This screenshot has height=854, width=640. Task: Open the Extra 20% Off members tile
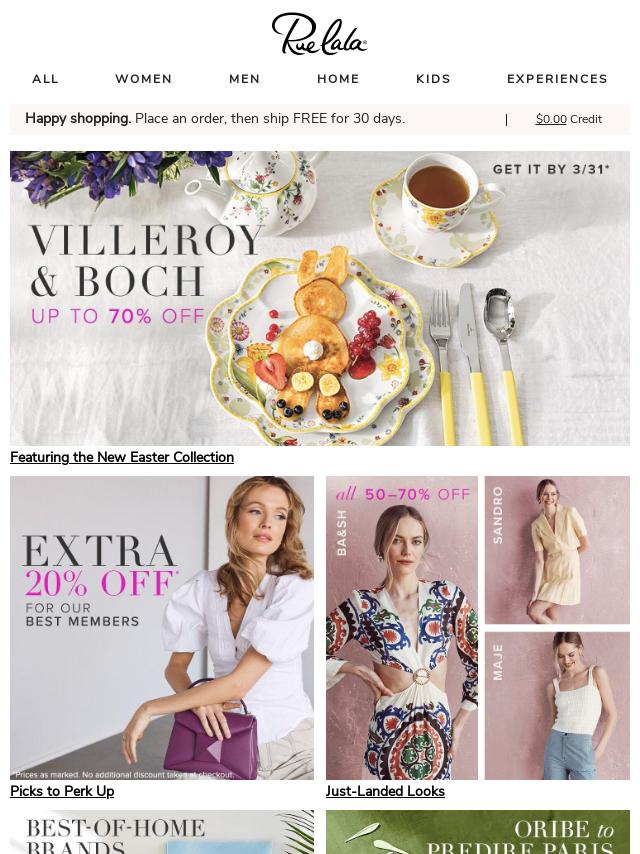[x=162, y=627]
